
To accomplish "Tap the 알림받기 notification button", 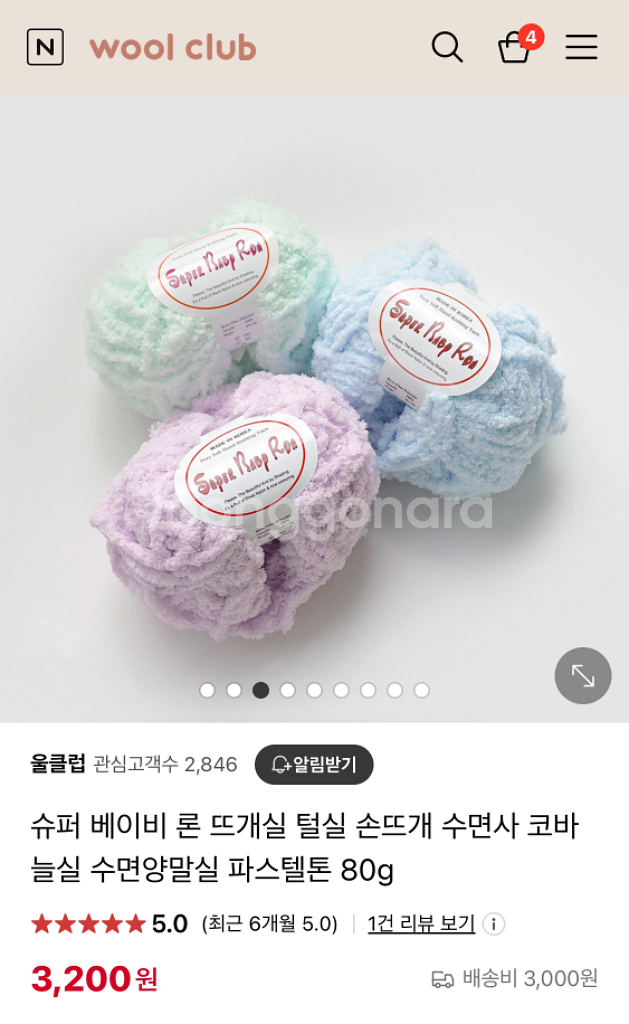I will 314,765.
